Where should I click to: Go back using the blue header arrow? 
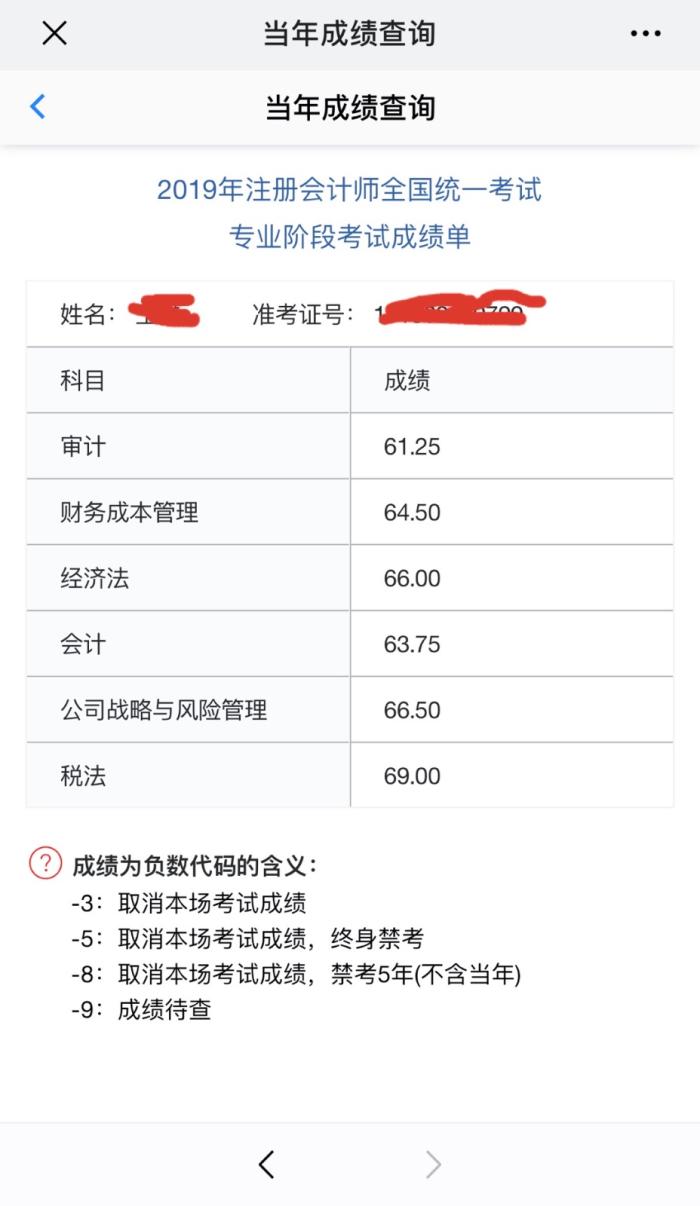(x=38, y=106)
